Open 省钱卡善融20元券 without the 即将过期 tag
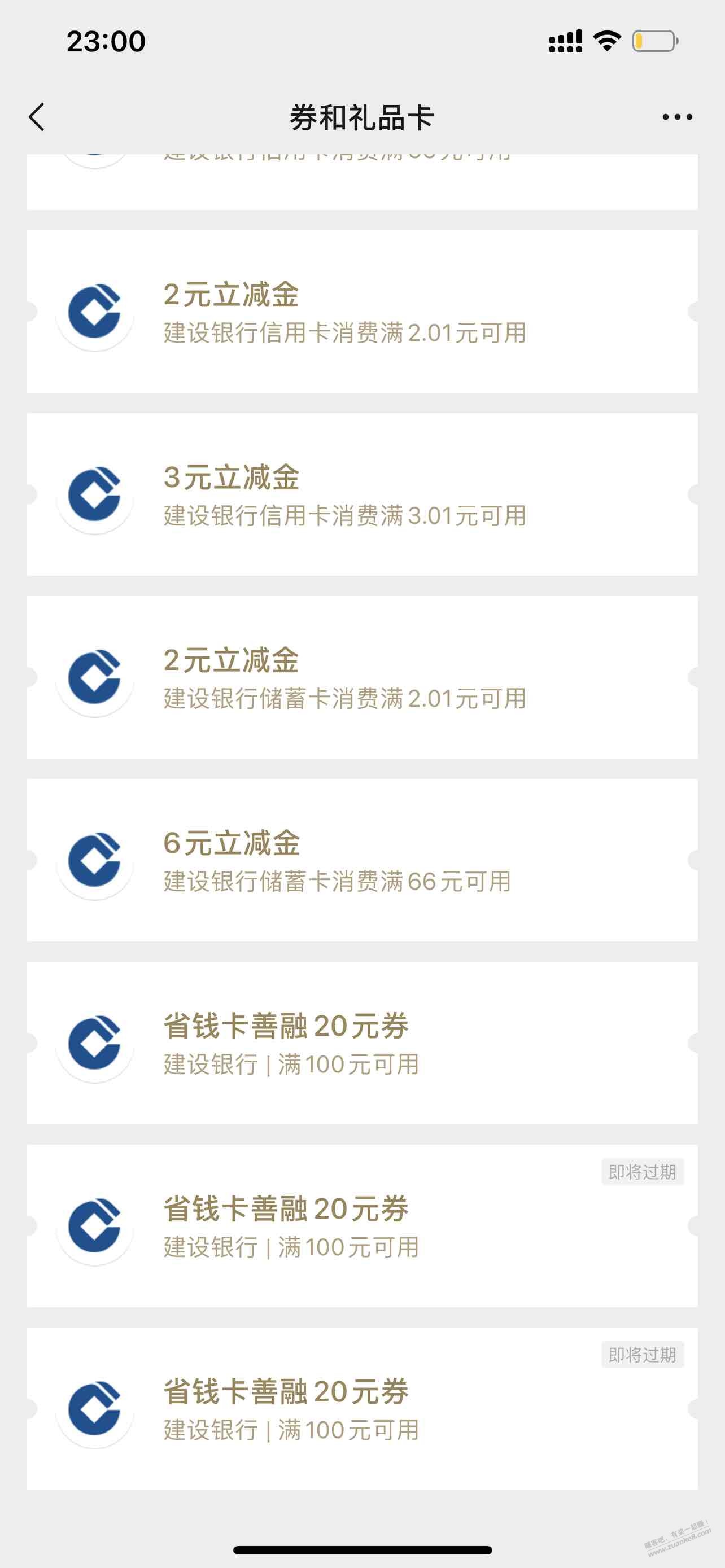725x1568 pixels. point(362,1042)
